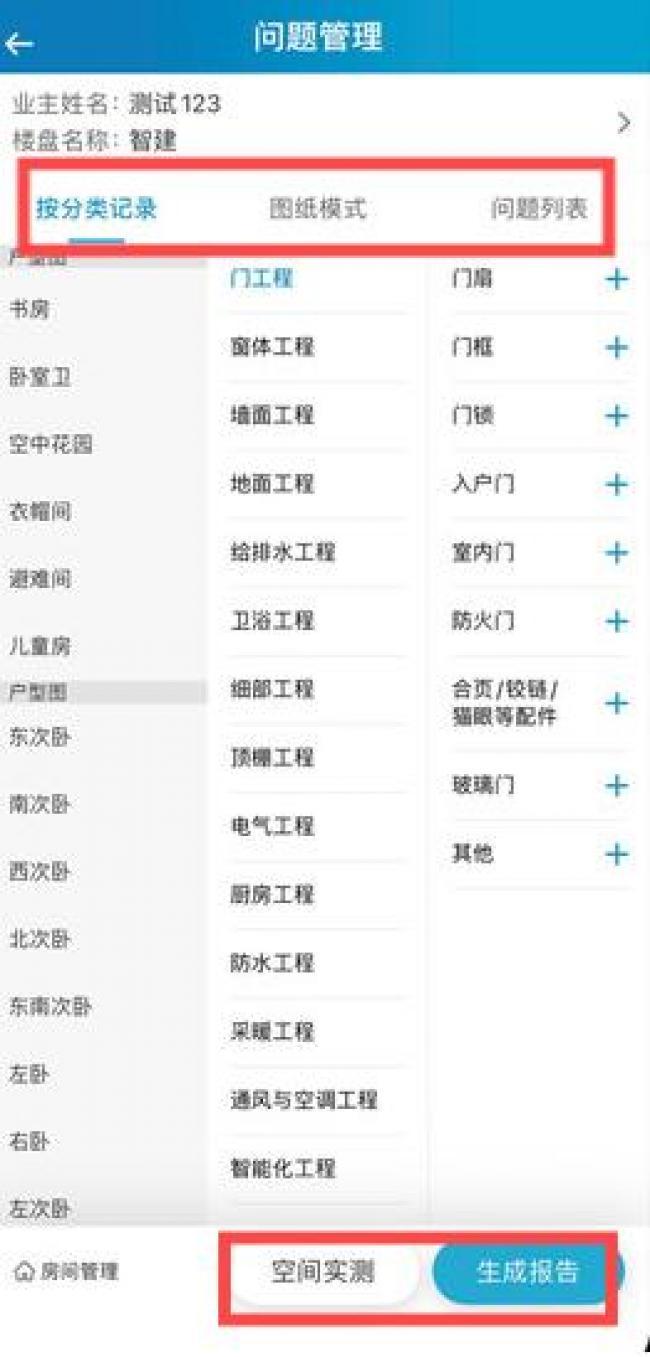
Task: Switch to the 图纸模式 tab
Action: click(x=318, y=209)
